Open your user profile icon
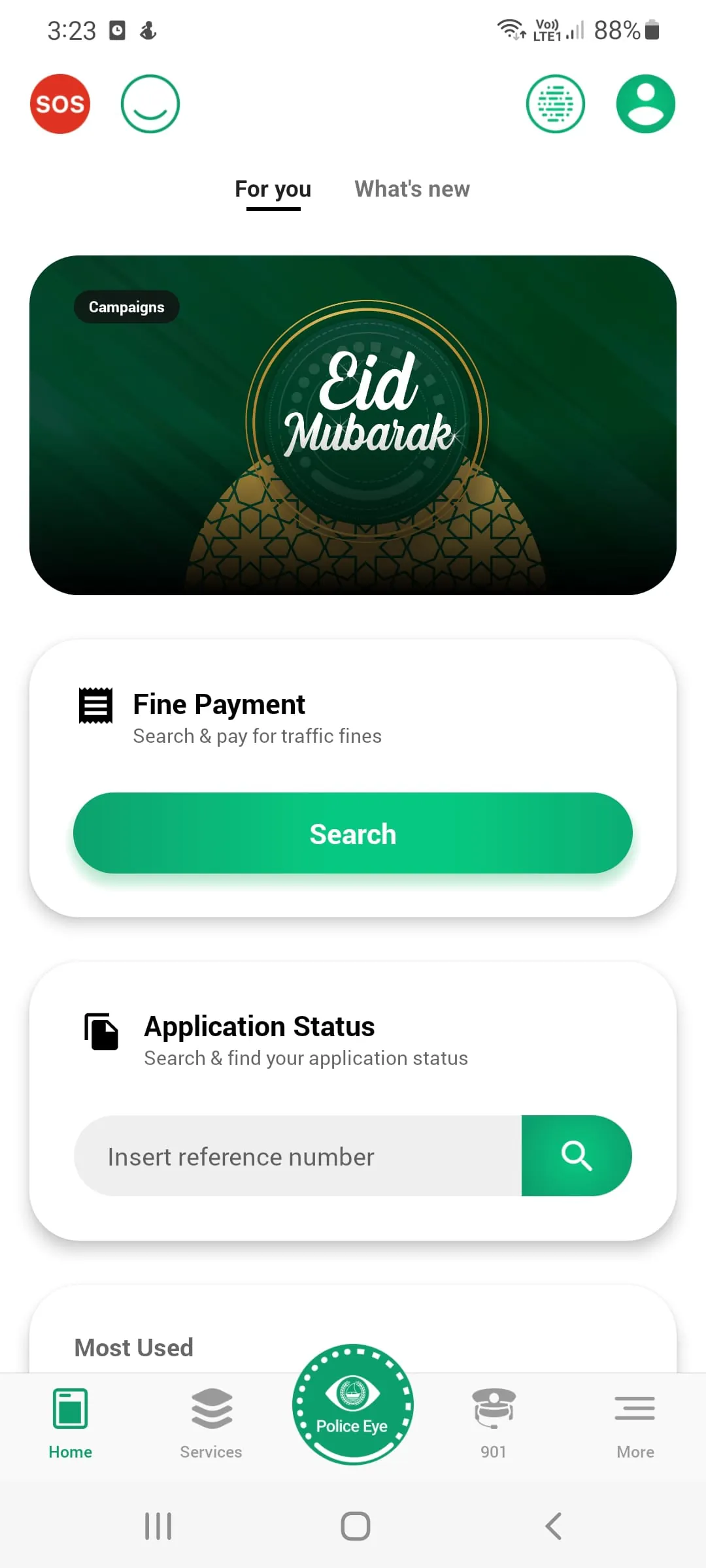 [x=645, y=103]
